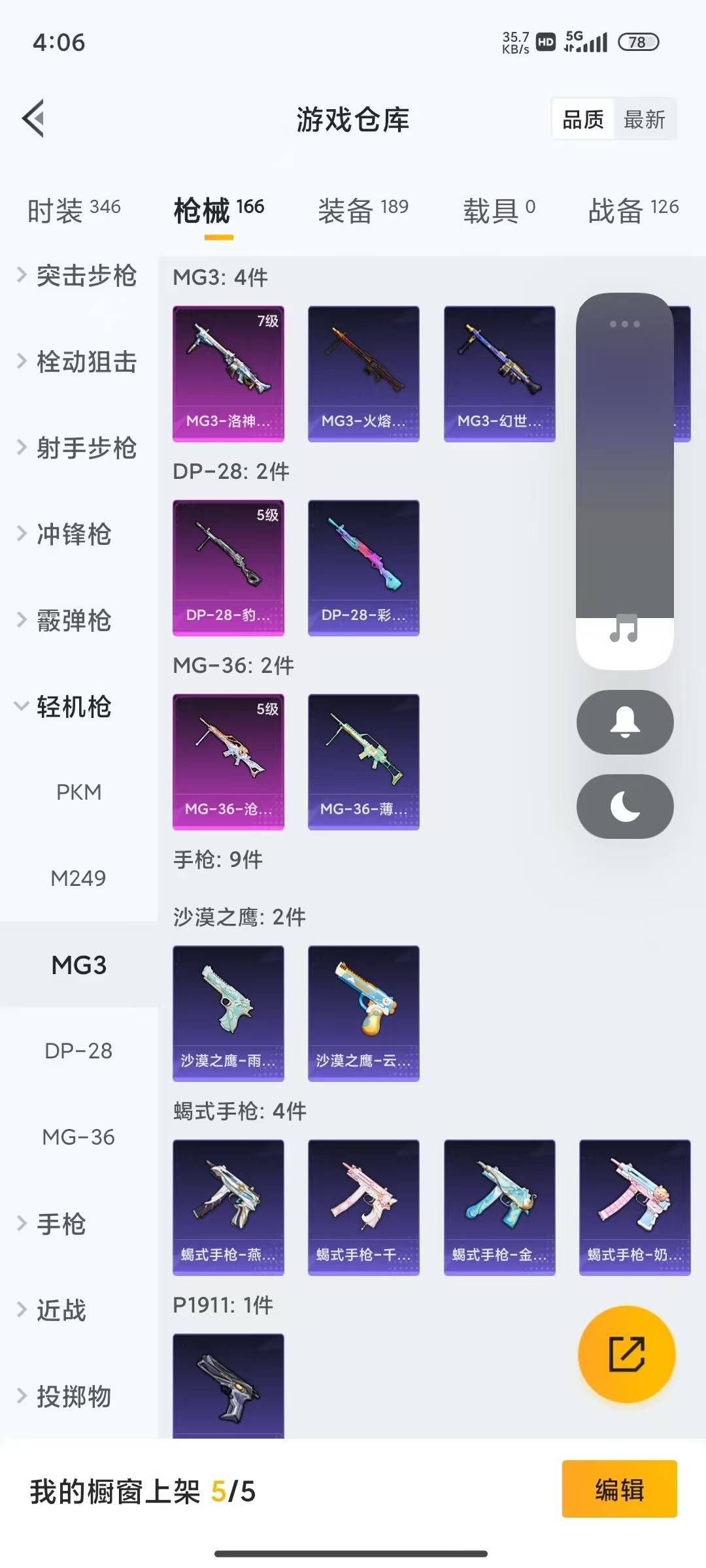Toggle sorting to 最新
The image size is (706, 1568).
pos(645,120)
